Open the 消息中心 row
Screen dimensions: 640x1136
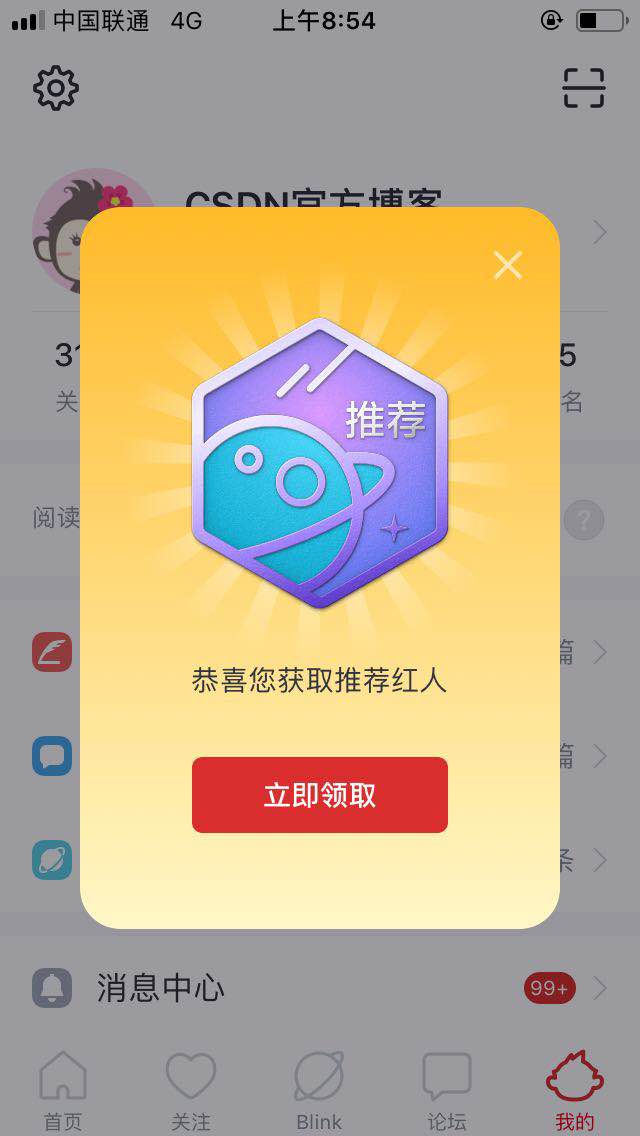[320, 989]
